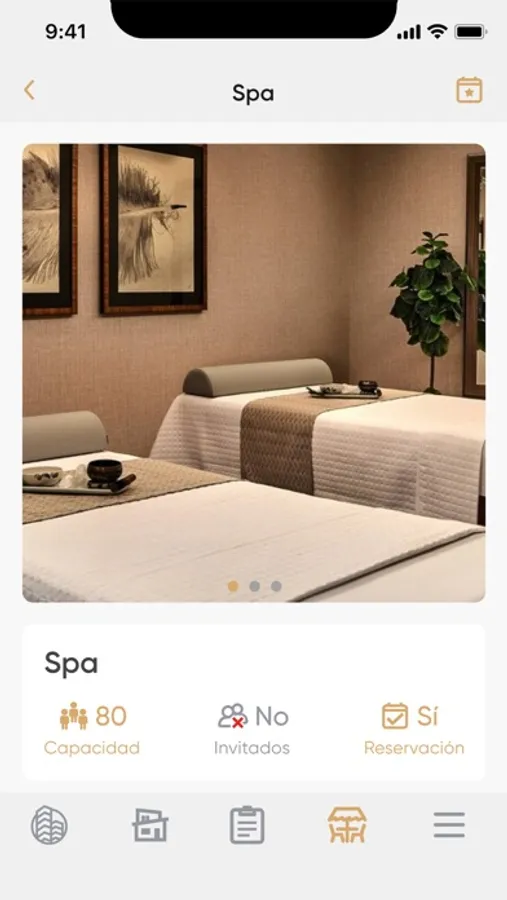Select the second photo indicator dot
The height and width of the screenshot is (900, 507).
254,586
